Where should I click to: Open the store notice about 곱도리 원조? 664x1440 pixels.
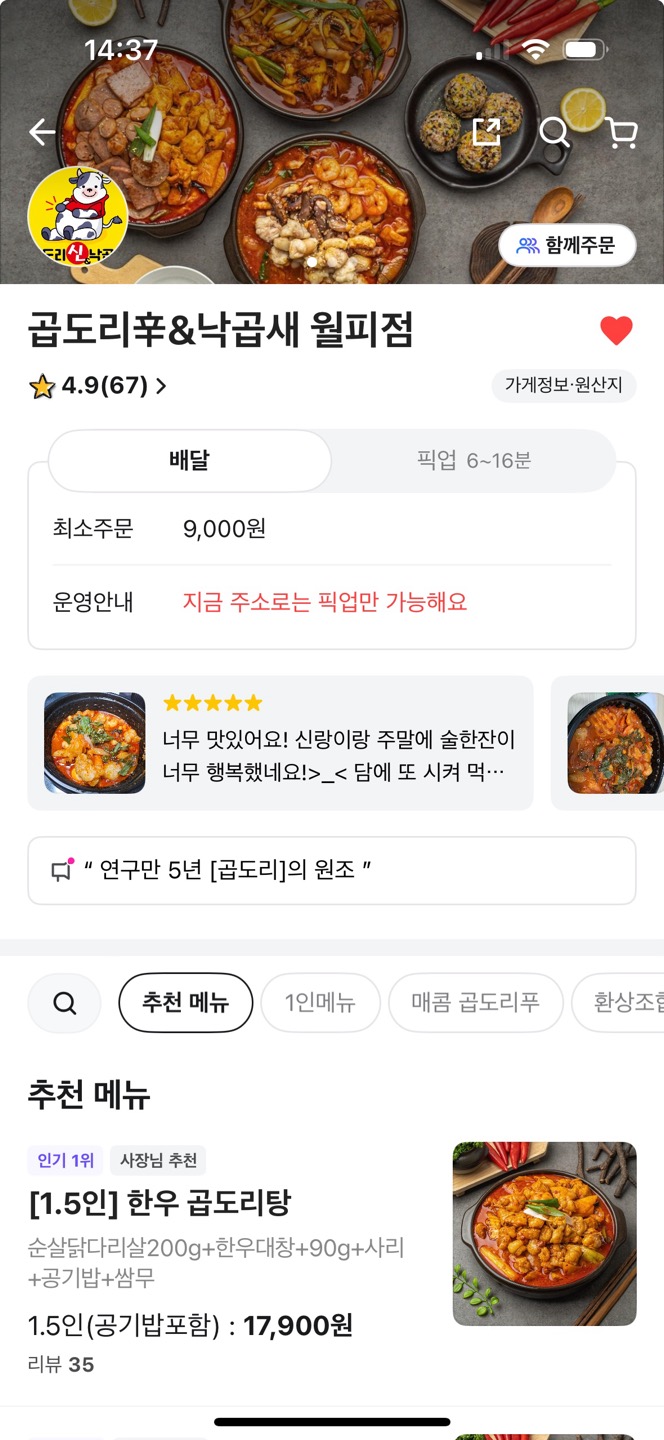(x=331, y=870)
